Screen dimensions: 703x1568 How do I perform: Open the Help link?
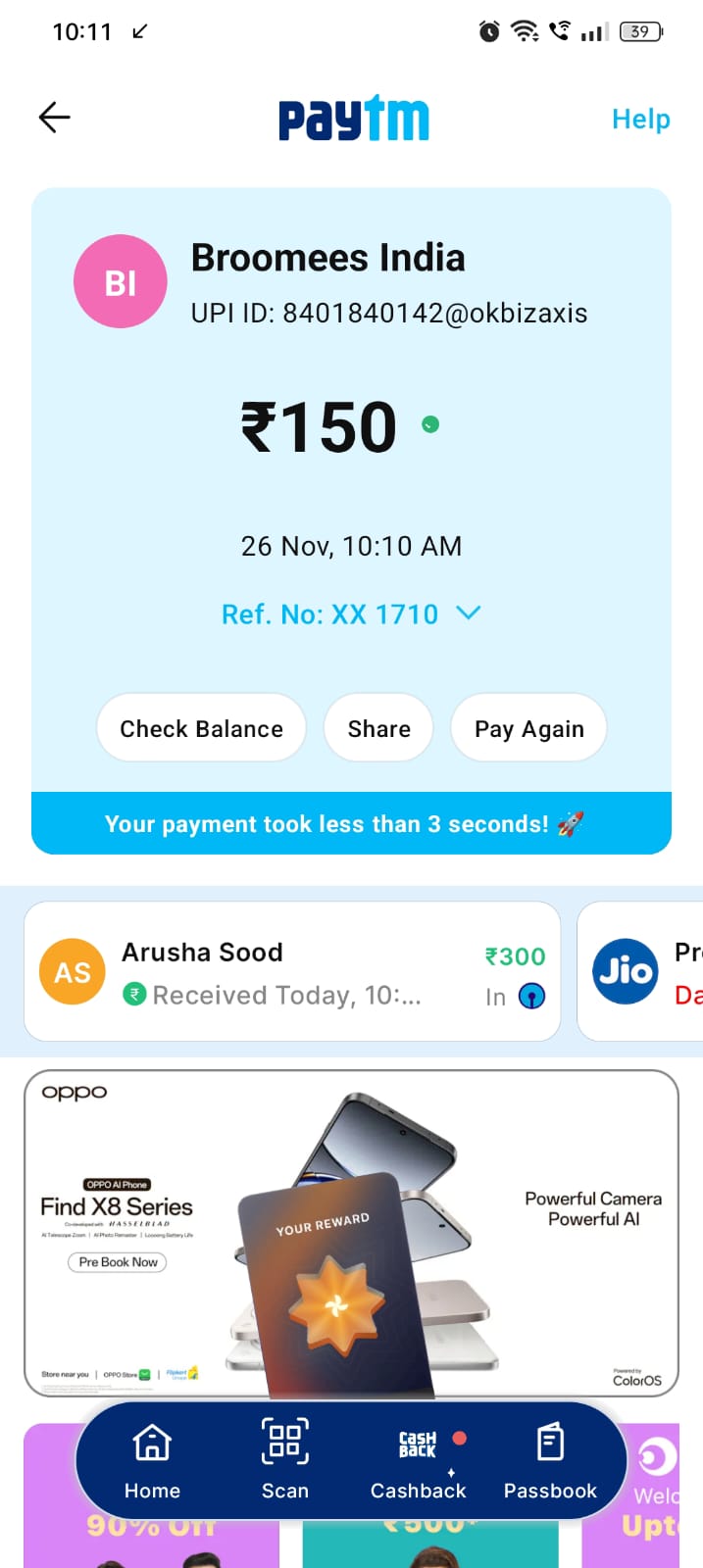point(641,119)
